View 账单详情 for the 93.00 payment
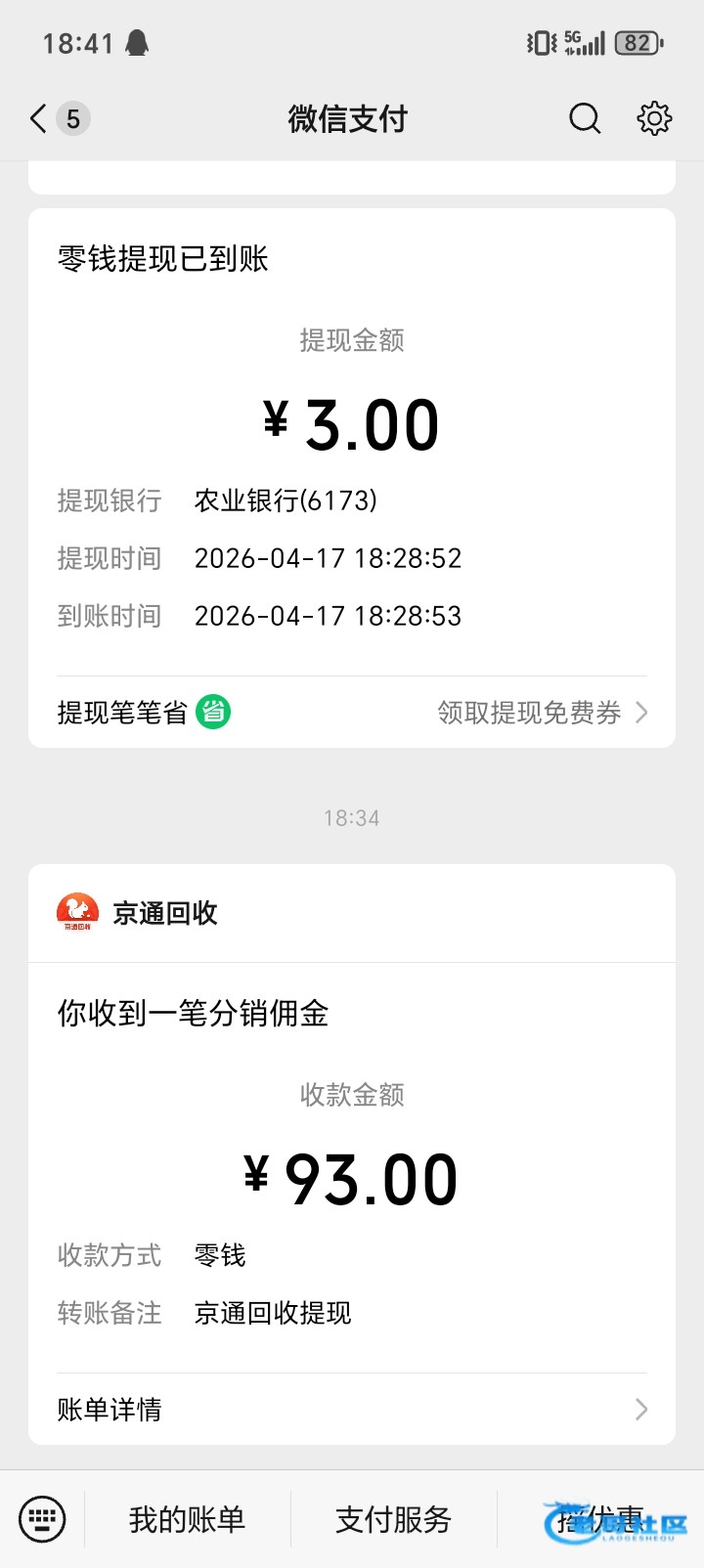Viewport: 704px width, 1568px height. [x=352, y=1409]
